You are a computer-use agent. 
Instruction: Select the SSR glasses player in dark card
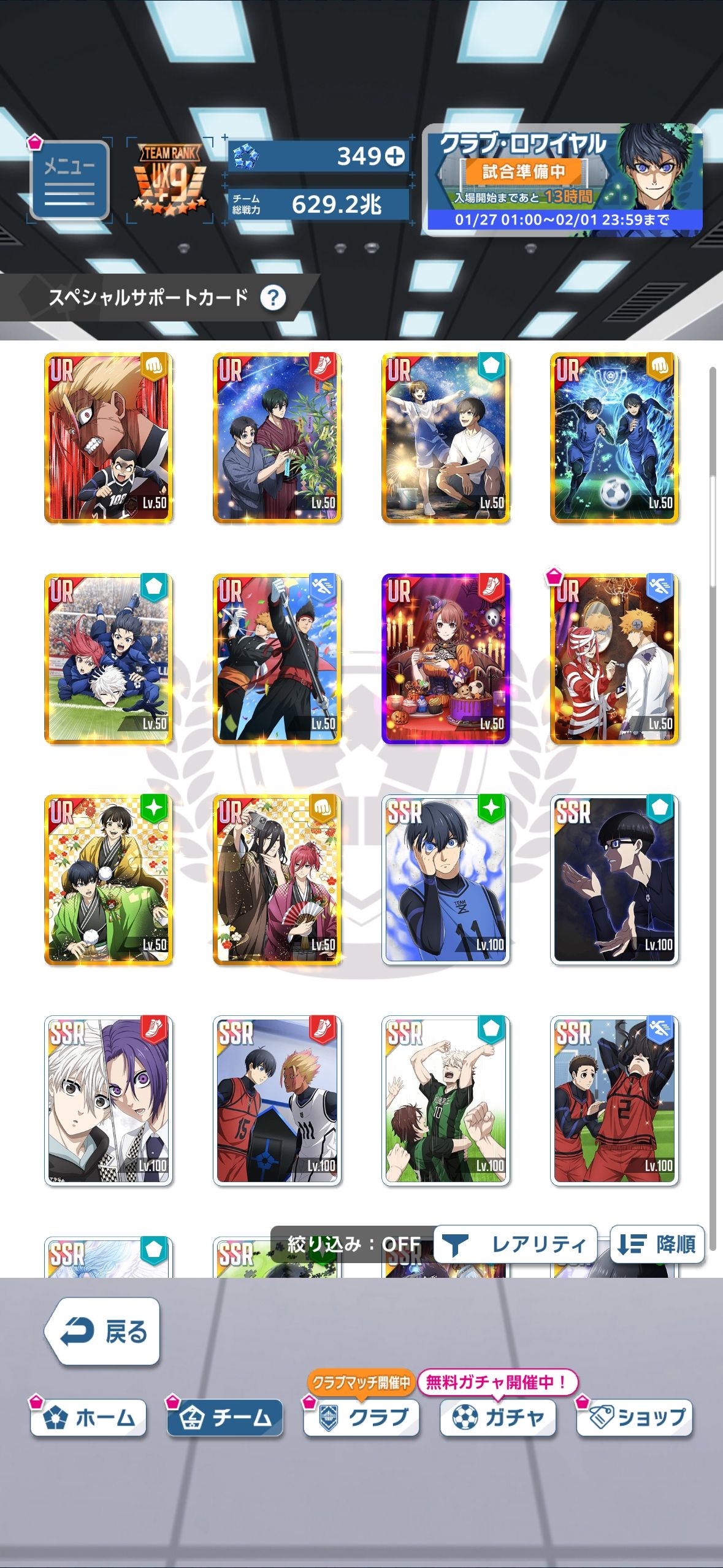click(x=614, y=880)
